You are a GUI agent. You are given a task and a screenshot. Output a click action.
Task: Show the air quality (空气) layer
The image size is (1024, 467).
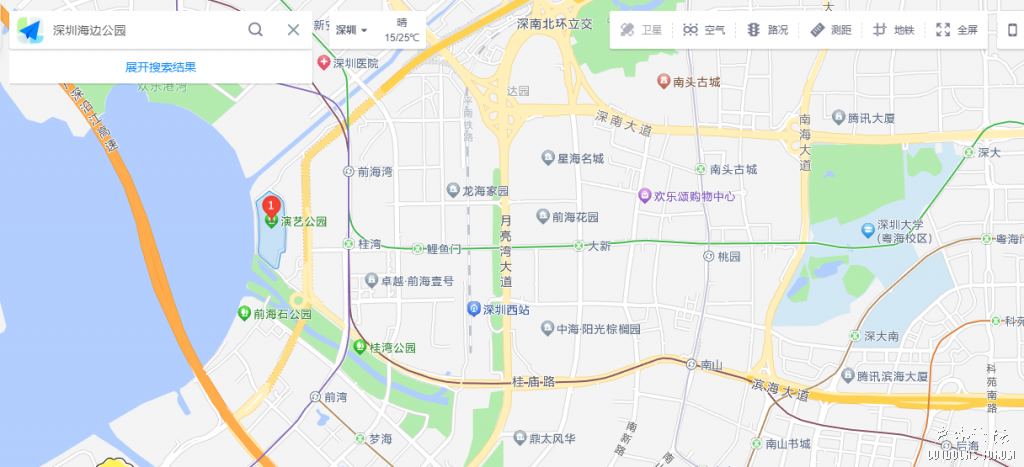click(x=704, y=30)
